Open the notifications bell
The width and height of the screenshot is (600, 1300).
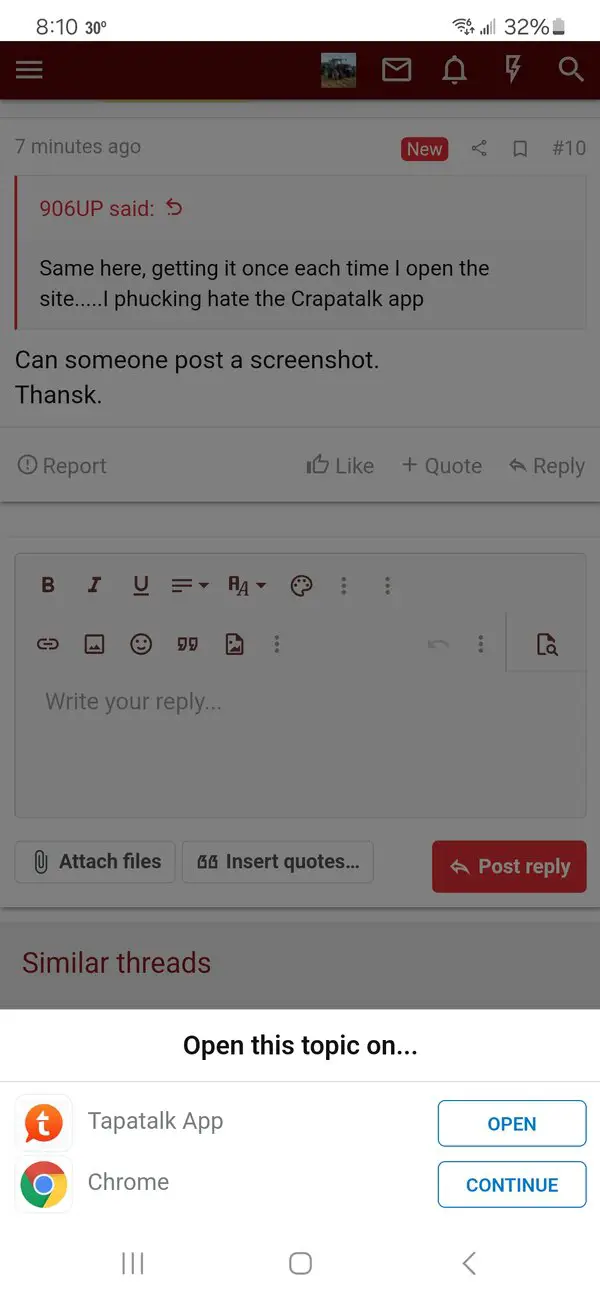point(455,70)
